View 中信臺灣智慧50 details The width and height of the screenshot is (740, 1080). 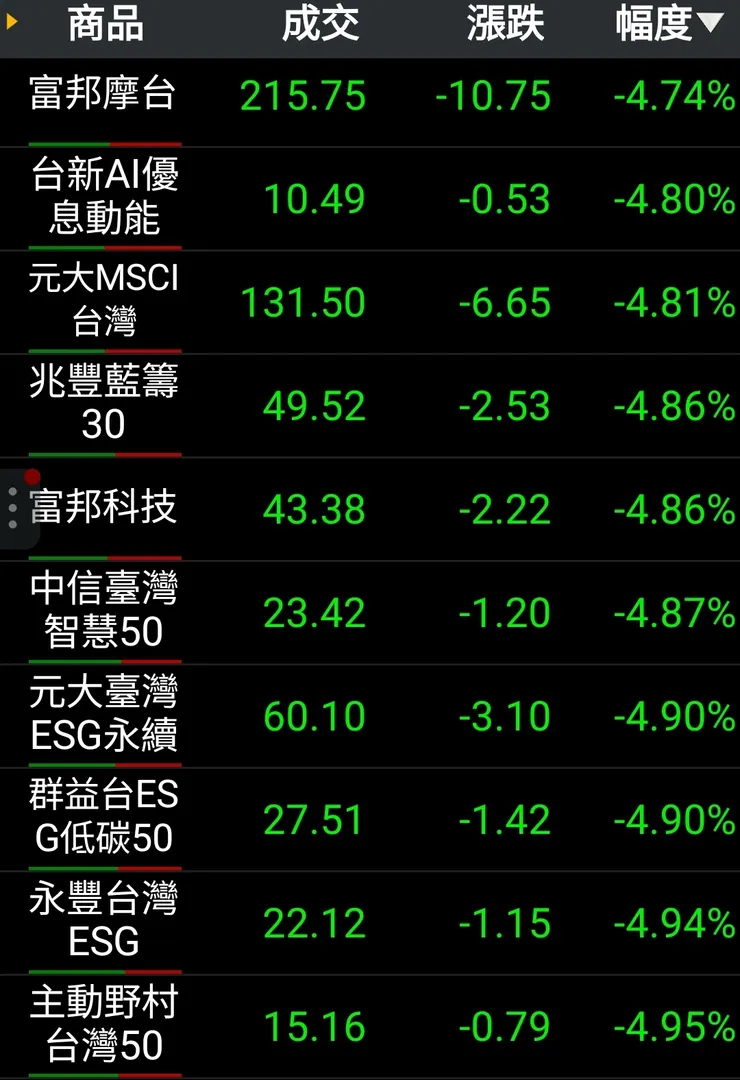(104, 611)
